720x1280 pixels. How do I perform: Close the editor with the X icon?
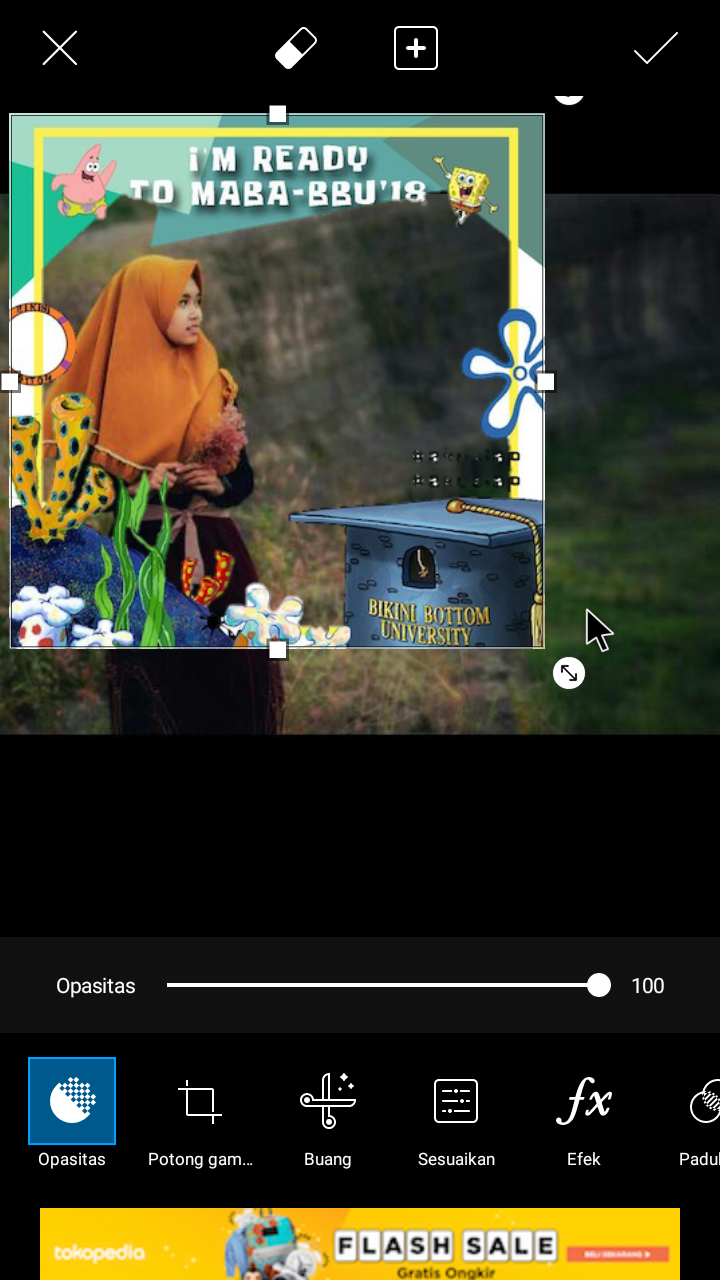60,48
